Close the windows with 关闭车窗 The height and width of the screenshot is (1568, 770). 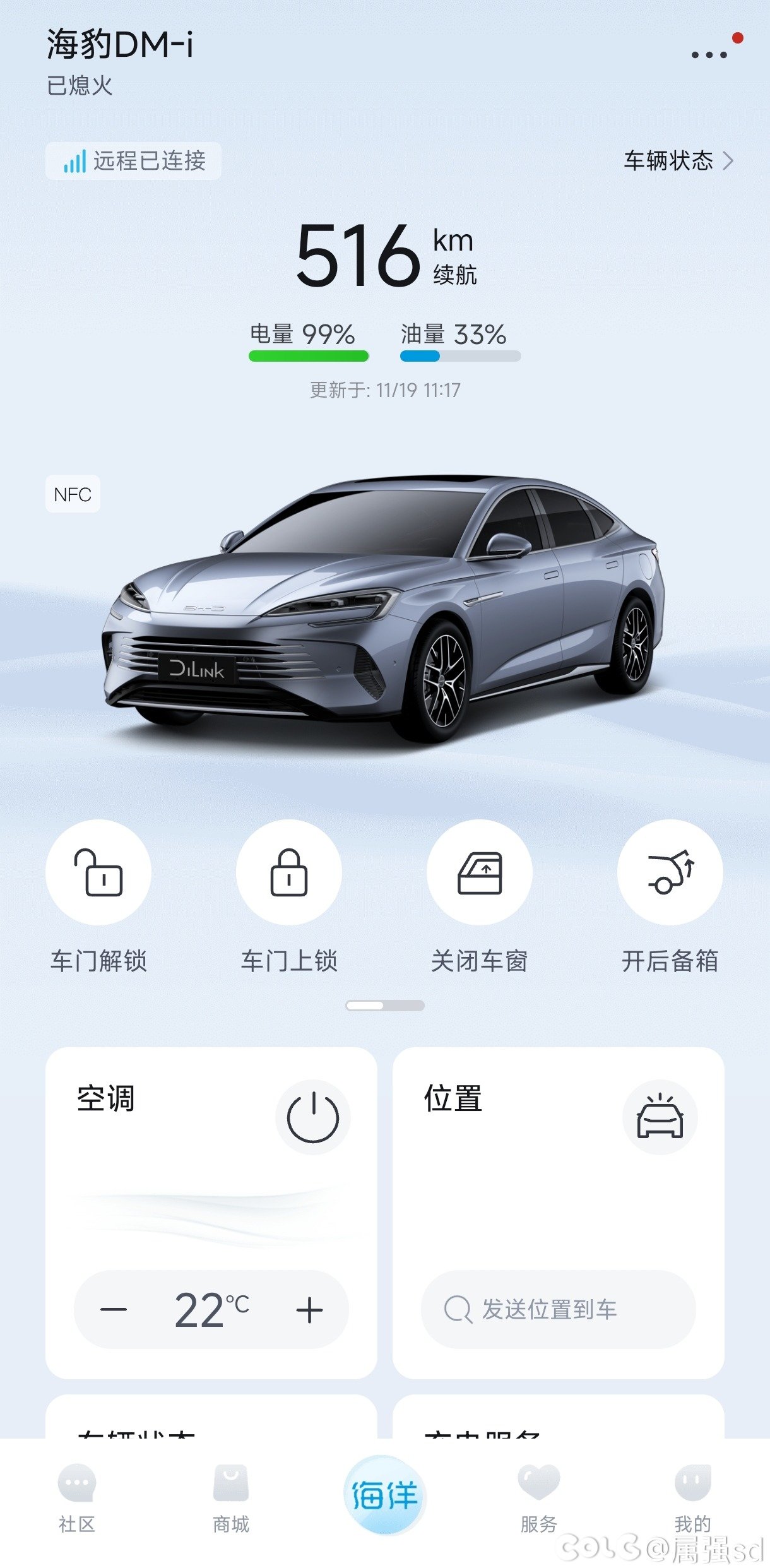480,873
